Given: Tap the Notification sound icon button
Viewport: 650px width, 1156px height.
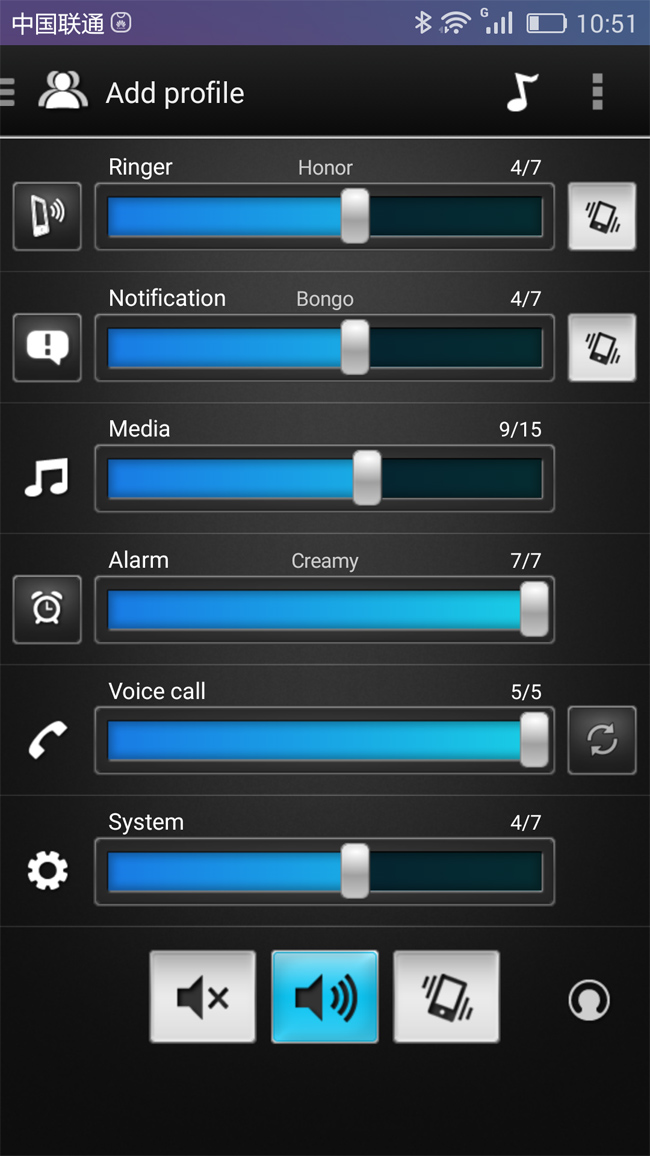Looking at the screenshot, I should tap(47, 347).
